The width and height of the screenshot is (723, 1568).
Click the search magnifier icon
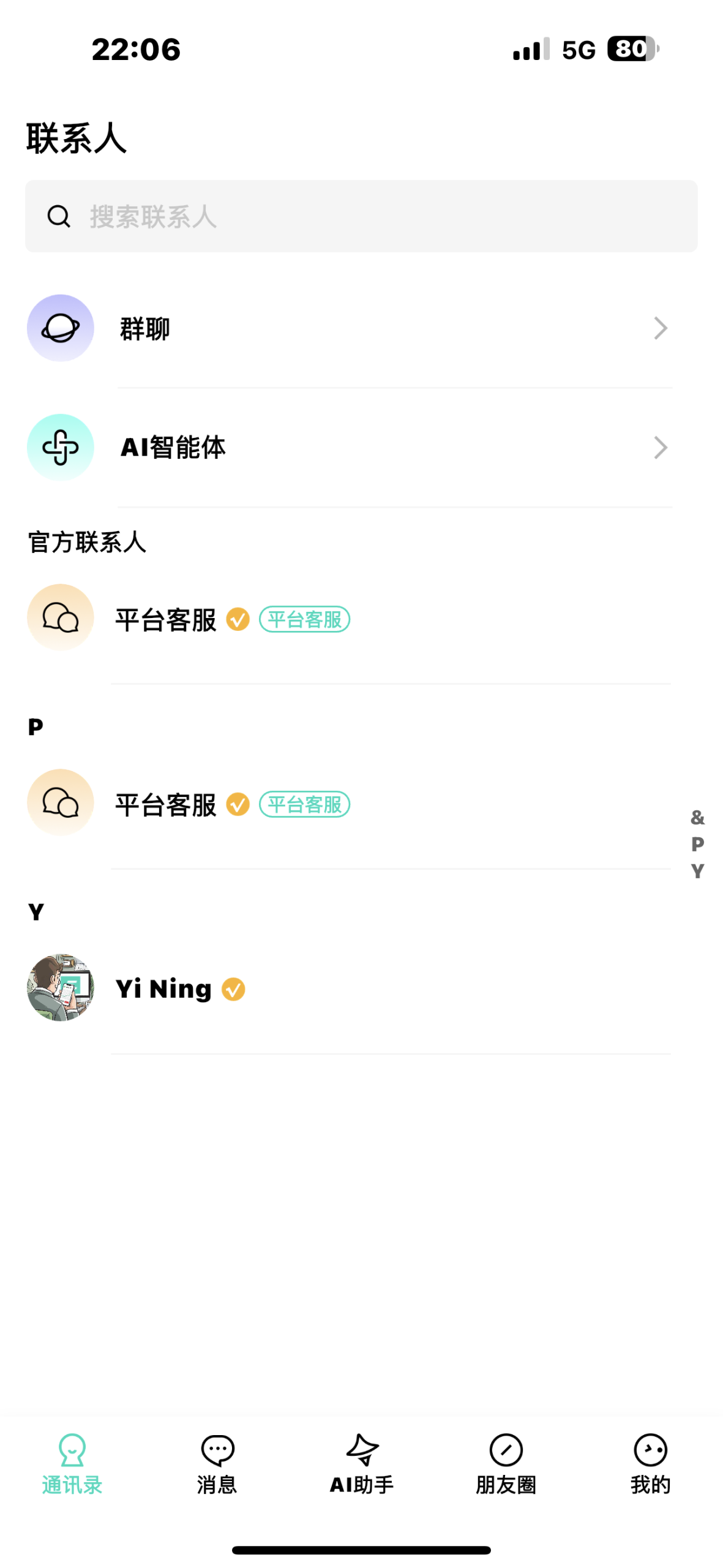click(58, 216)
